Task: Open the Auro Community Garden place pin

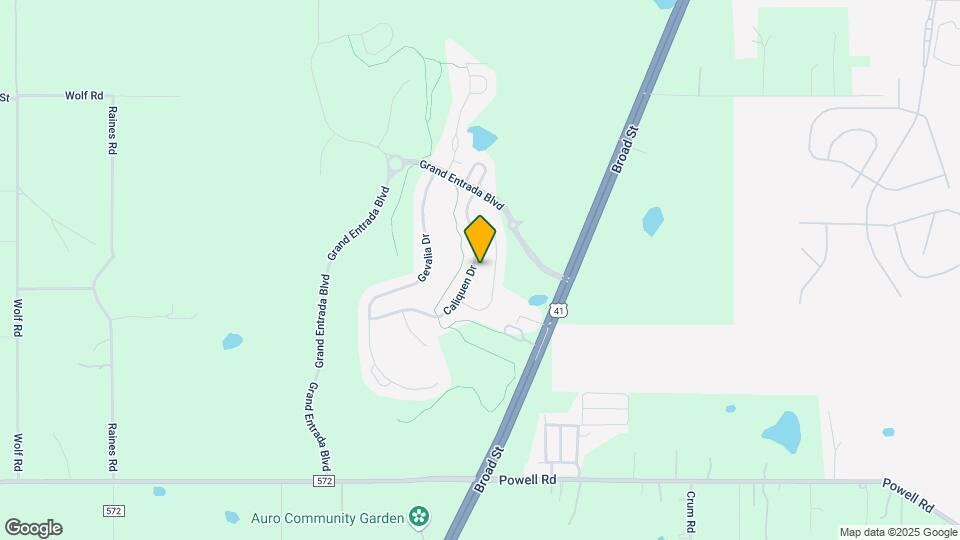Action: 420,517
